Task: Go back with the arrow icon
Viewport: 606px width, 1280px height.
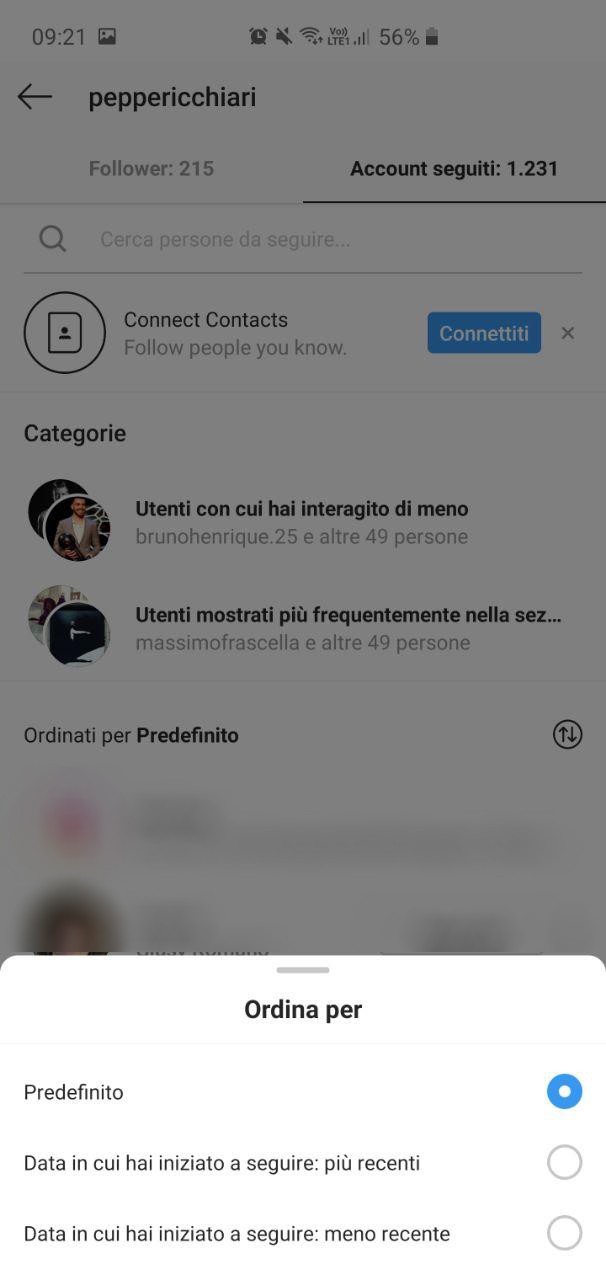Action: 35,97
